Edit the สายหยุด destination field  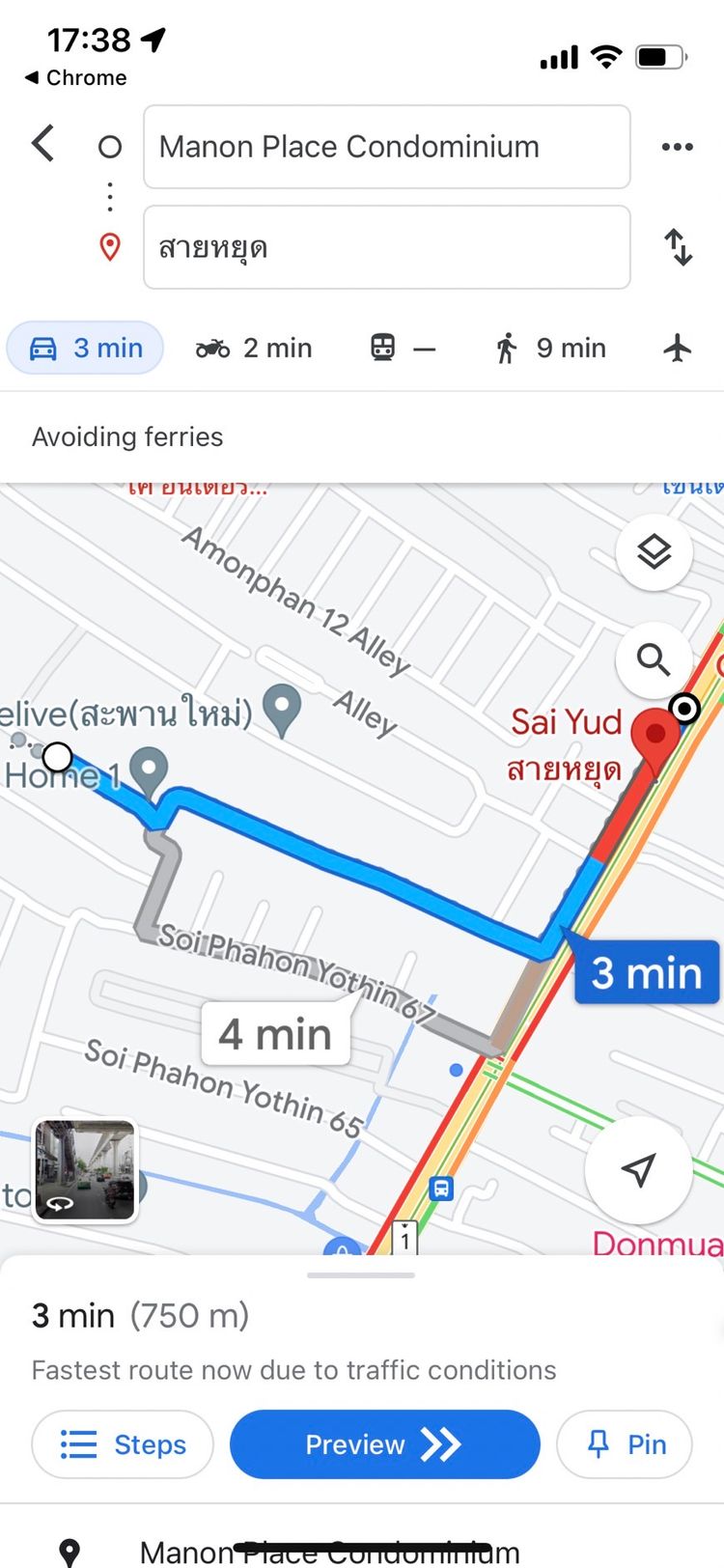pyautogui.click(x=386, y=247)
